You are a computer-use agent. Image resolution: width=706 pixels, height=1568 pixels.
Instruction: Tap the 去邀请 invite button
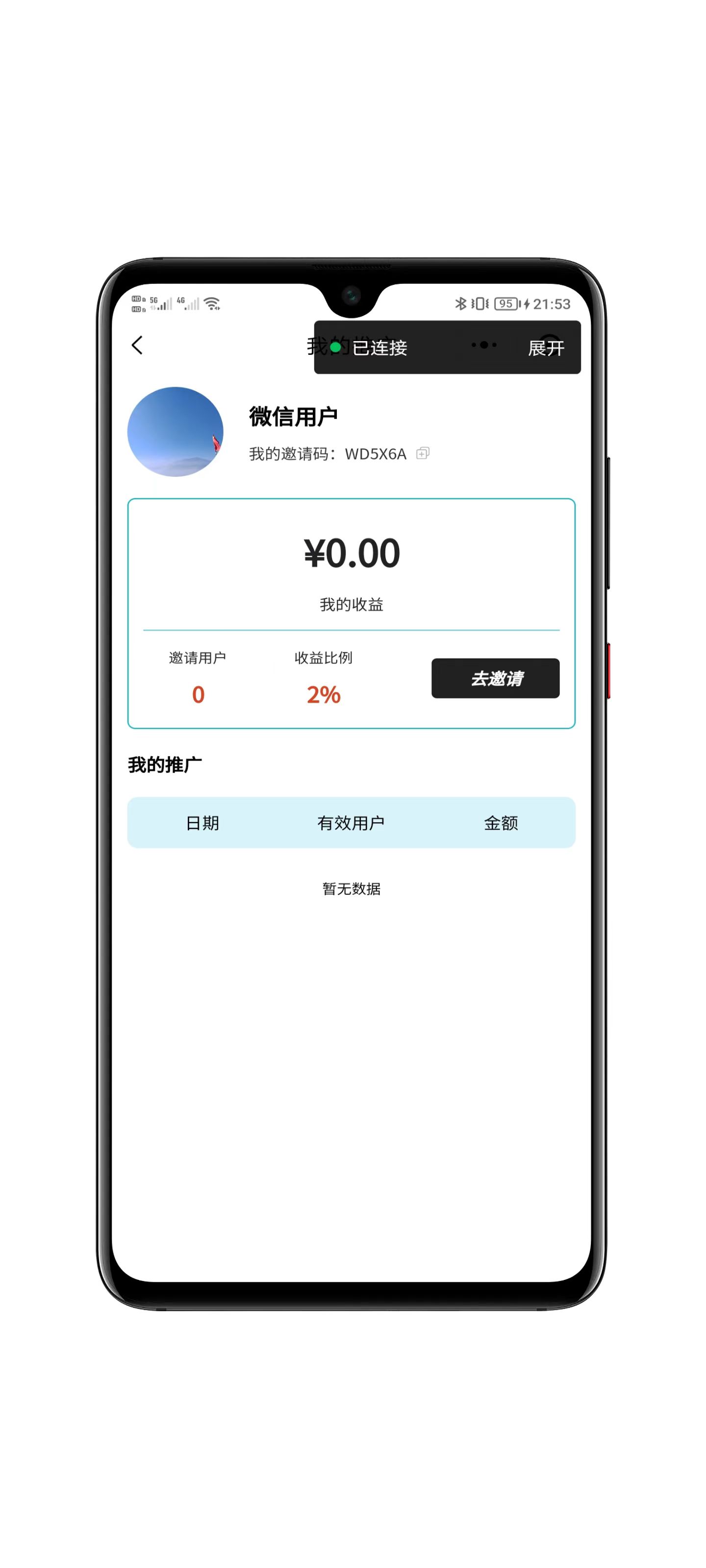pyautogui.click(x=495, y=678)
